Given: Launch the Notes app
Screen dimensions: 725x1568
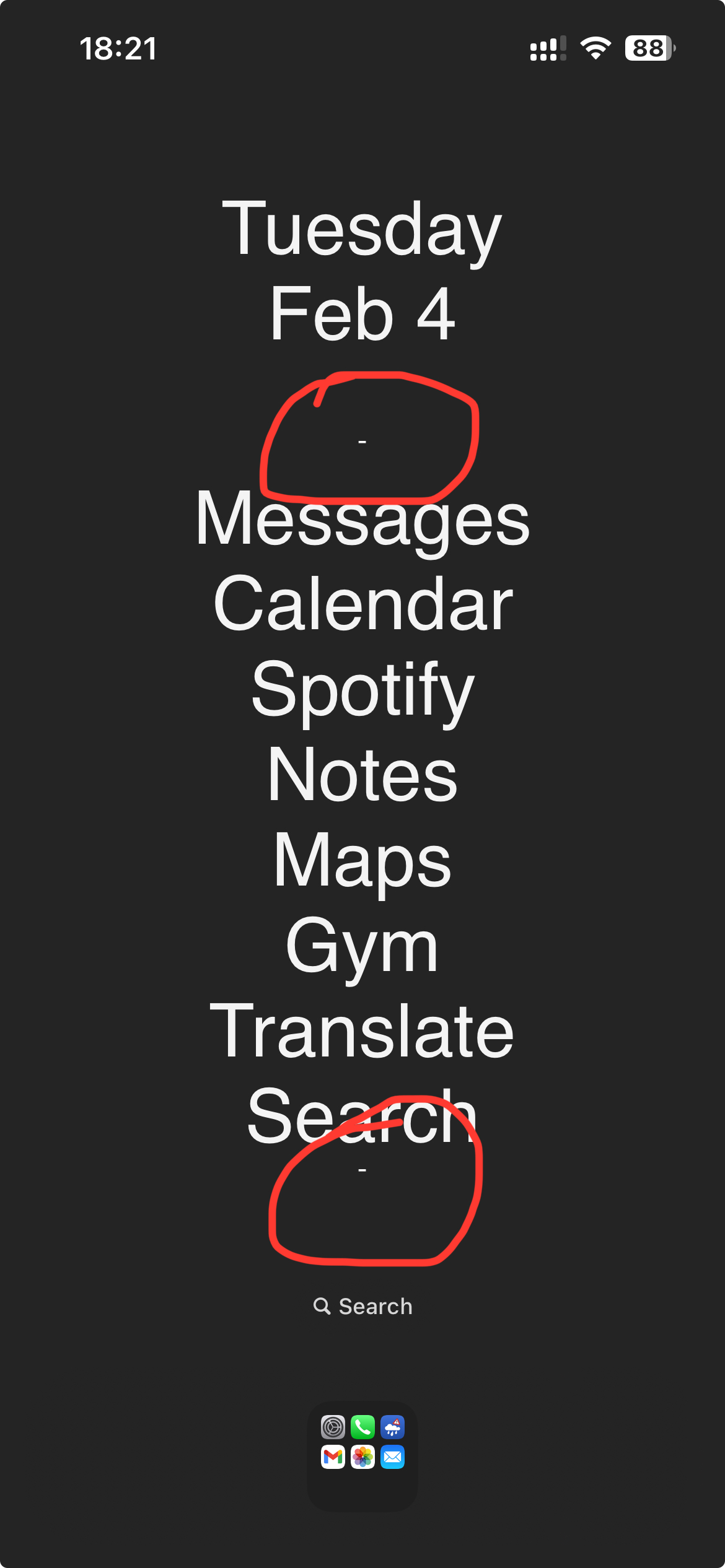Looking at the screenshot, I should pos(362,774).
